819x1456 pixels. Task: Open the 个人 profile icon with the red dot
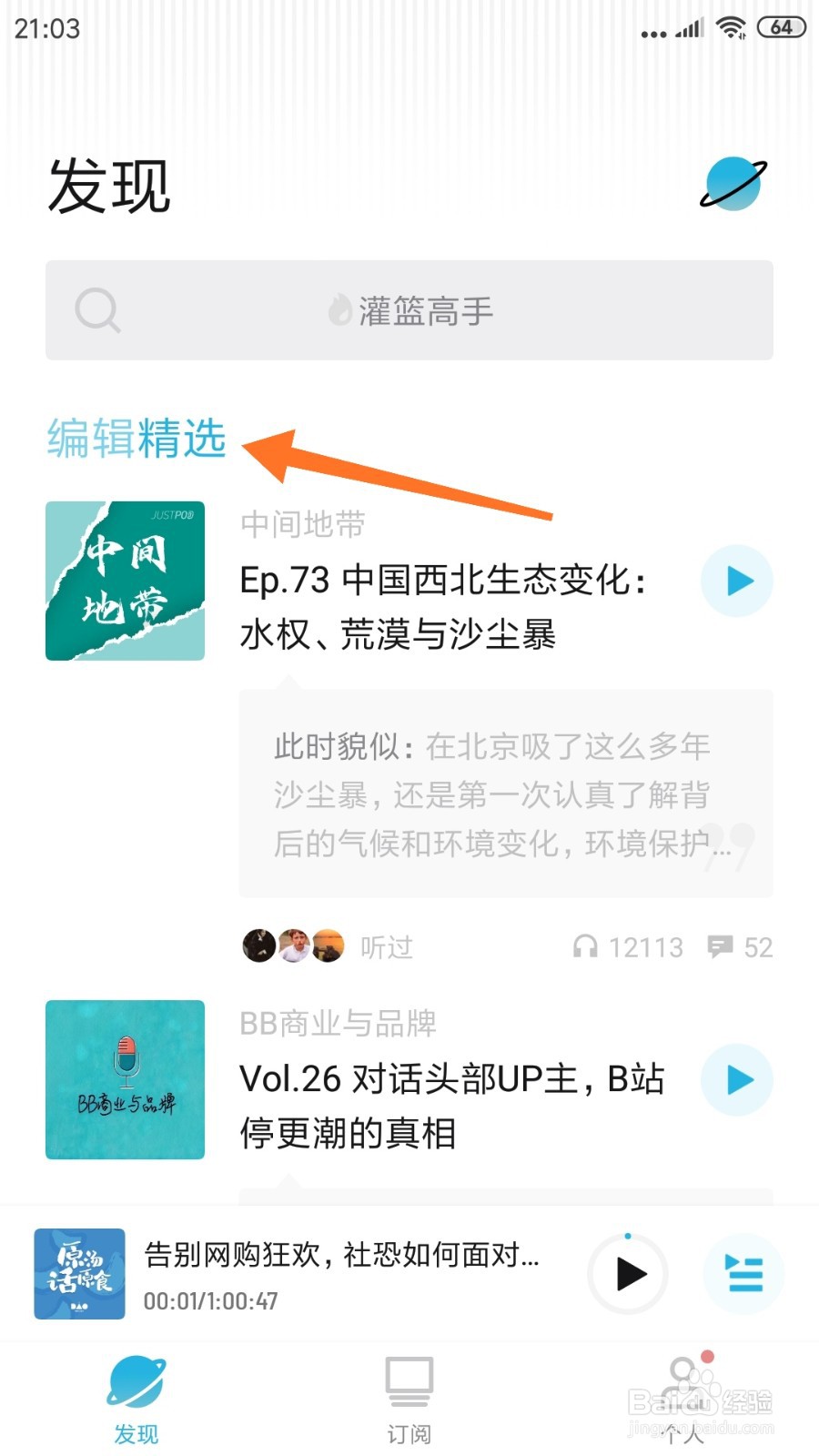click(x=682, y=1381)
